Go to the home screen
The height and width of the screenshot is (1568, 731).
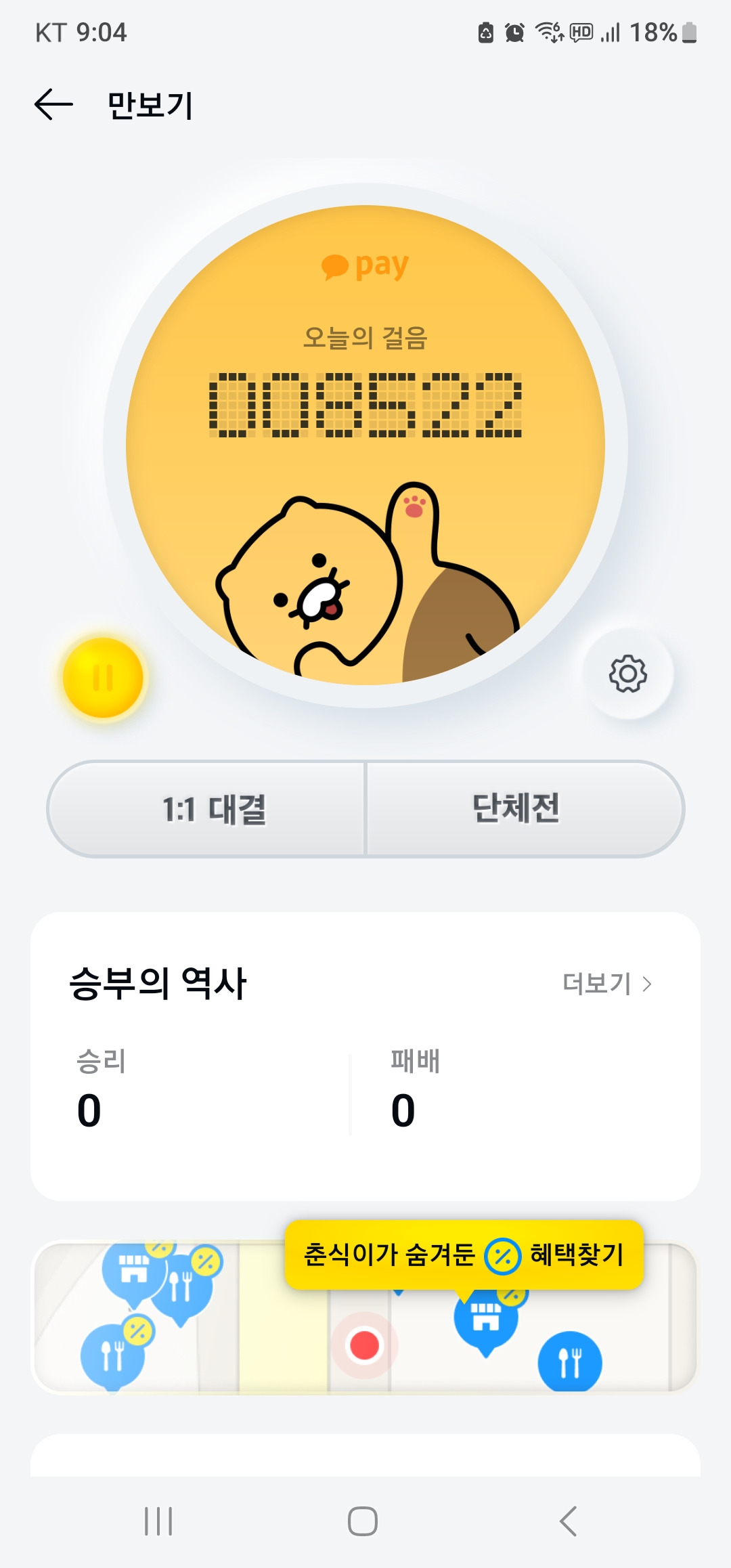click(363, 1521)
